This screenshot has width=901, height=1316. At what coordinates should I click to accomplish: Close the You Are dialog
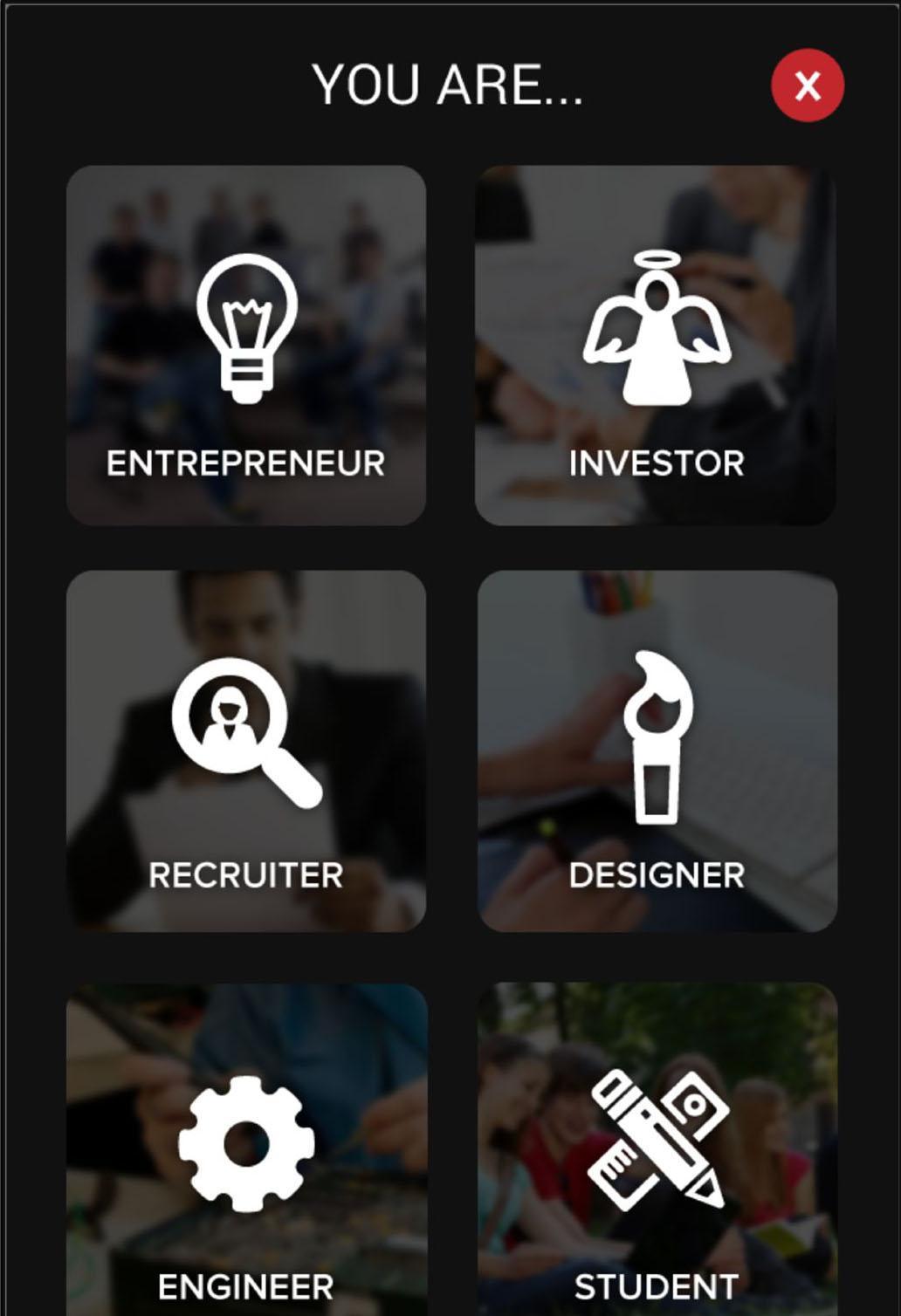(807, 86)
